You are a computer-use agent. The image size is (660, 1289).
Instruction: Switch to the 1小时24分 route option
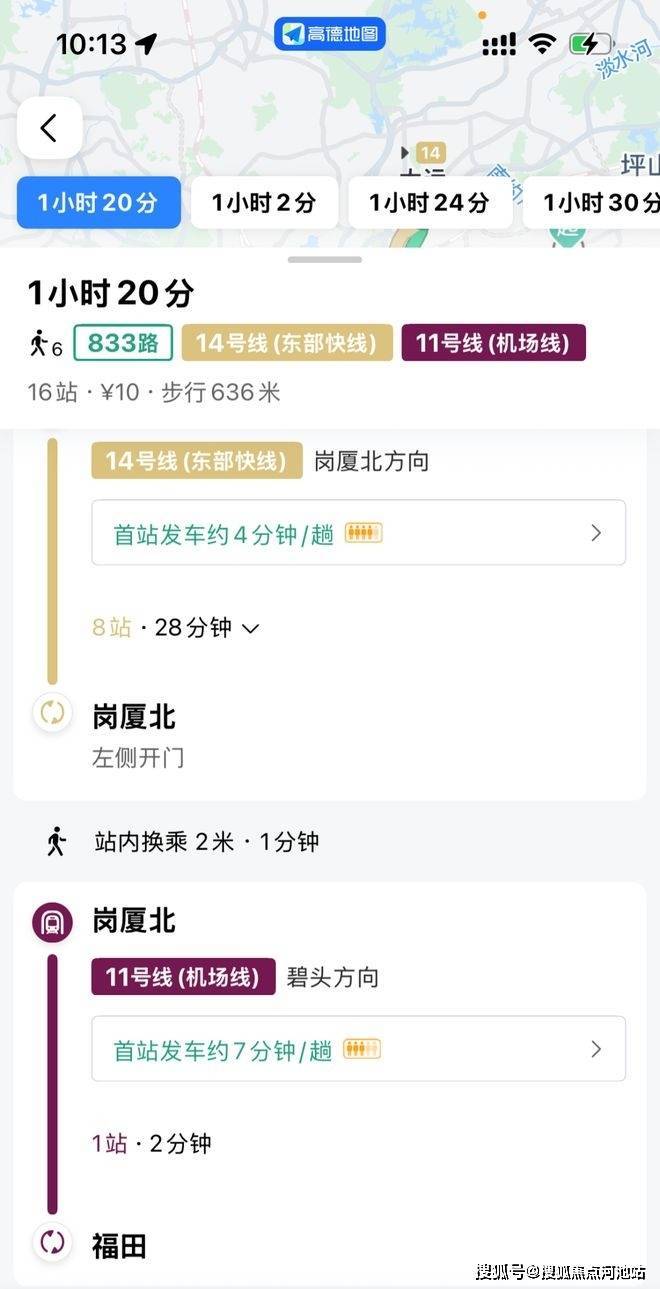429,203
